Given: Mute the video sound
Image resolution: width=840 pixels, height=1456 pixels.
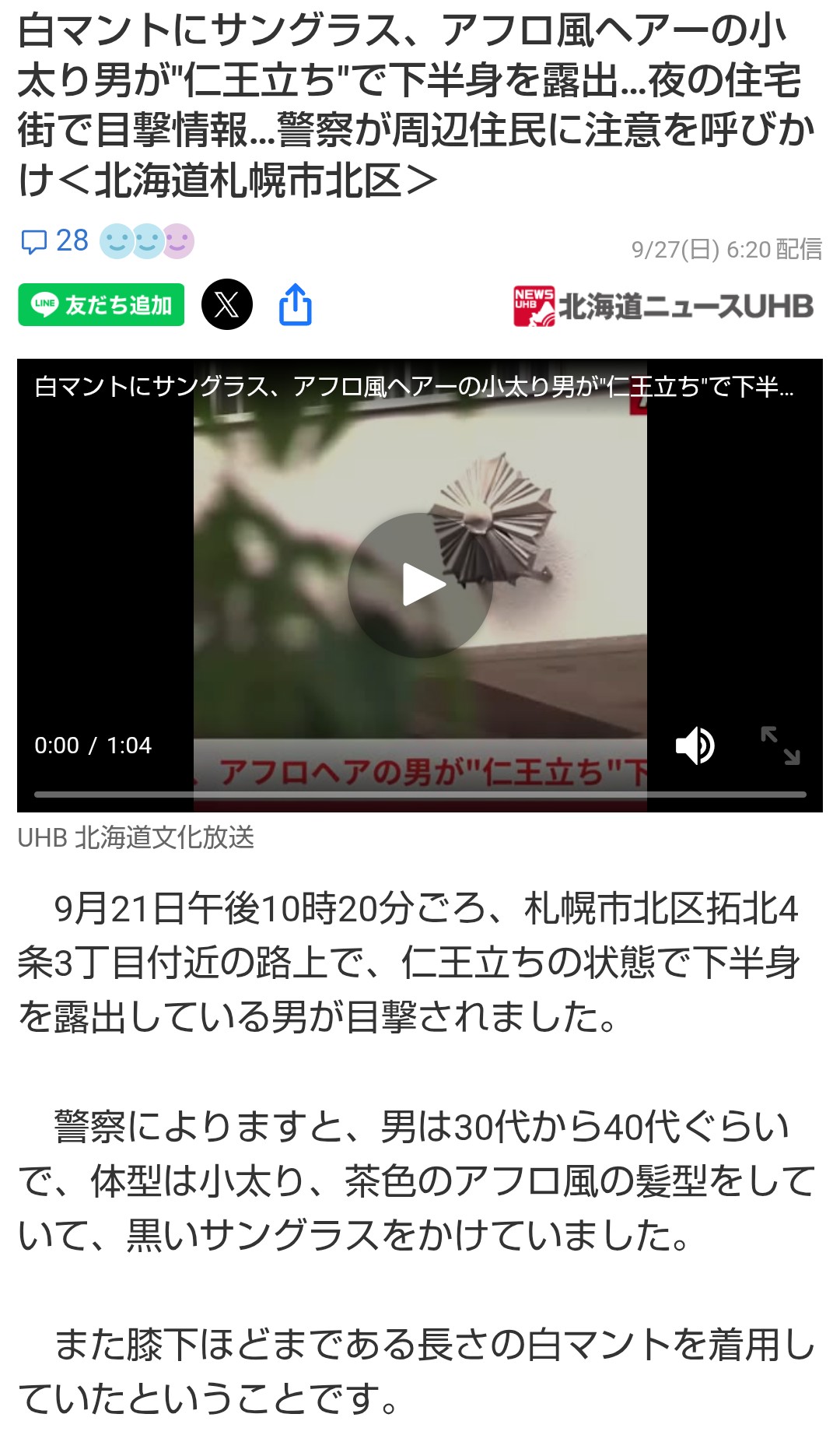Looking at the screenshot, I should pos(695,746).
